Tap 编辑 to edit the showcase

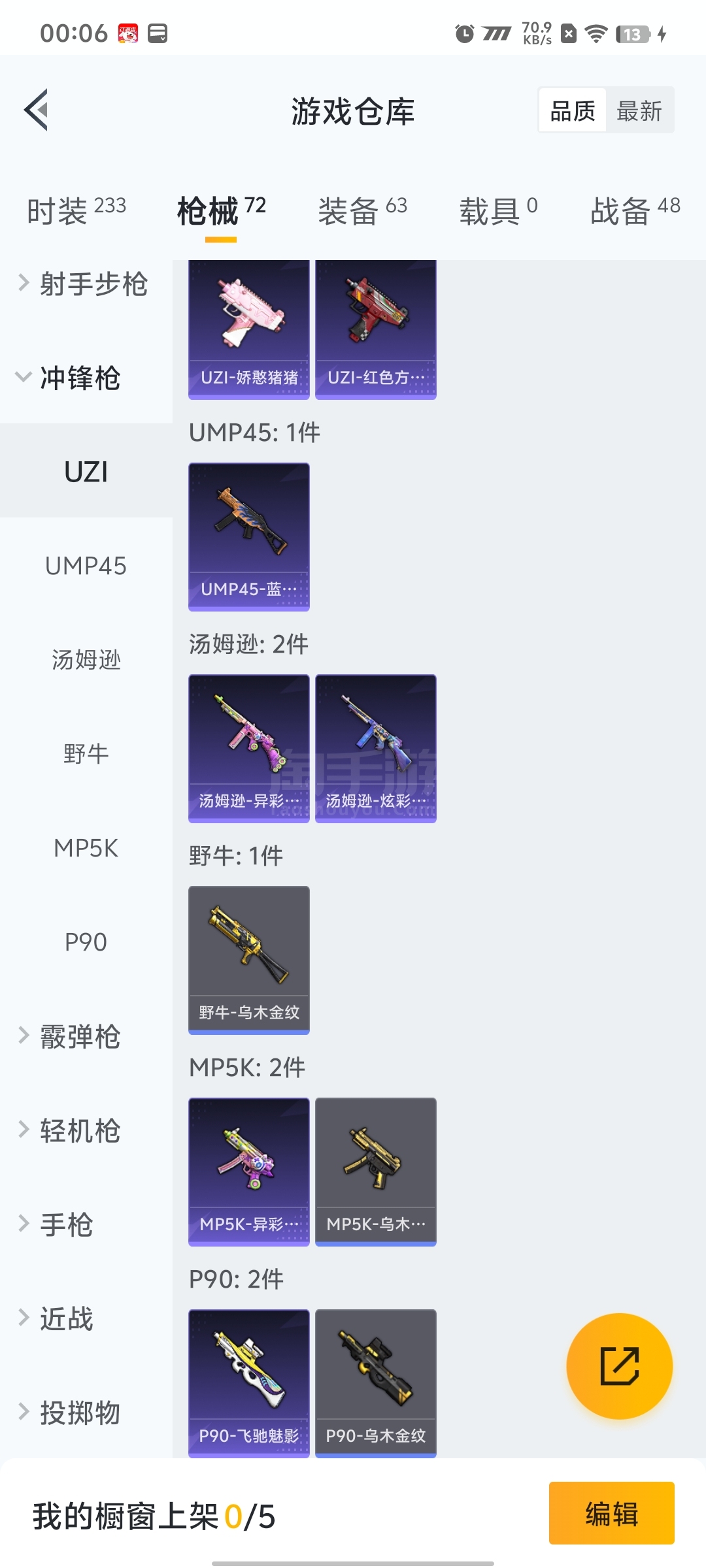pos(611,1513)
